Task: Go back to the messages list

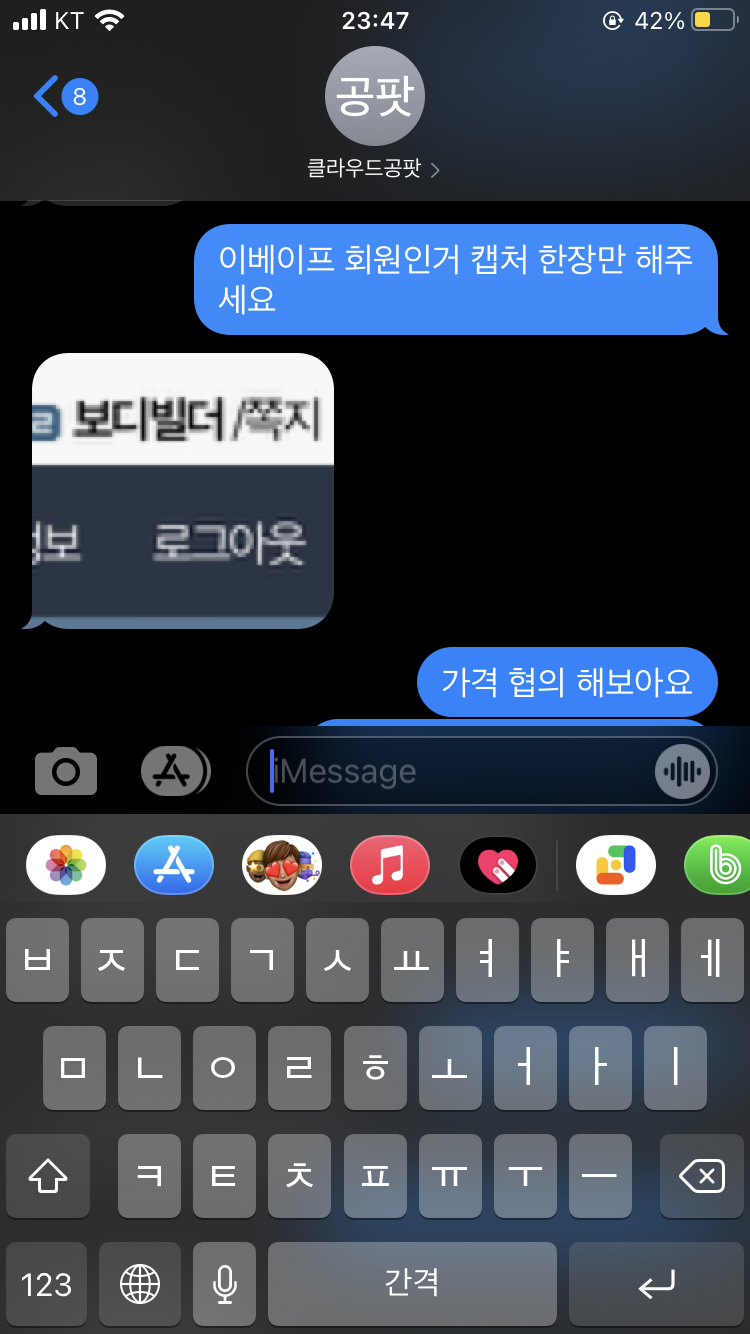Action: 62,97
